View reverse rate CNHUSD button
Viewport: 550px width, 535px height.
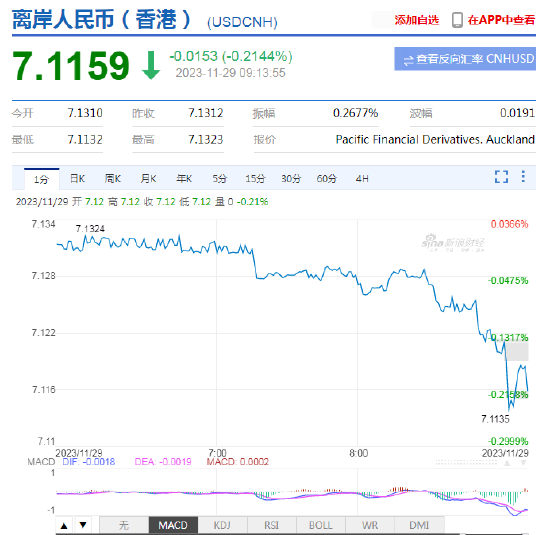point(465,59)
